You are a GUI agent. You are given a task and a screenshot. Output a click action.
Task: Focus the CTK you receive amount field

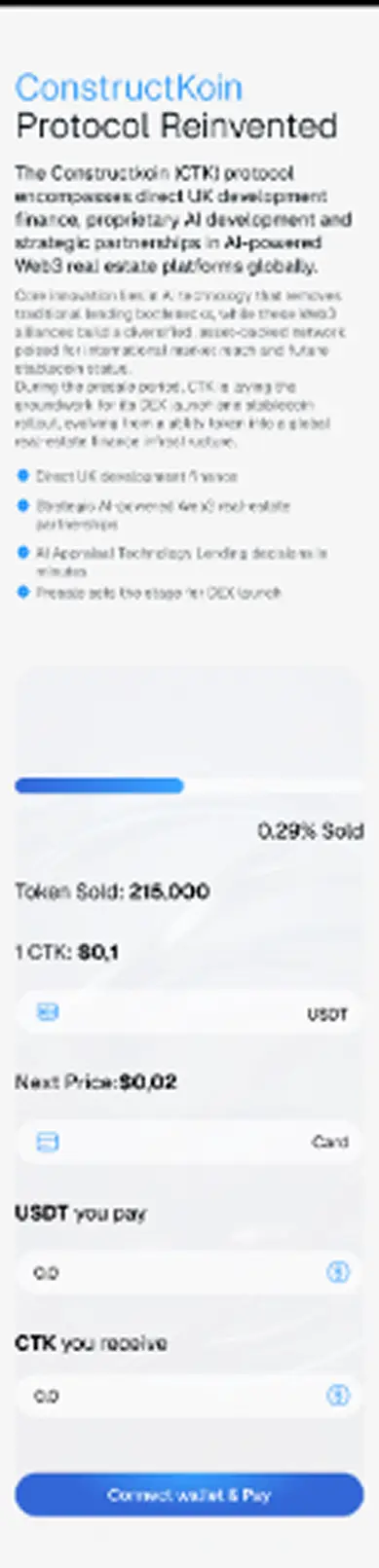click(x=189, y=1396)
